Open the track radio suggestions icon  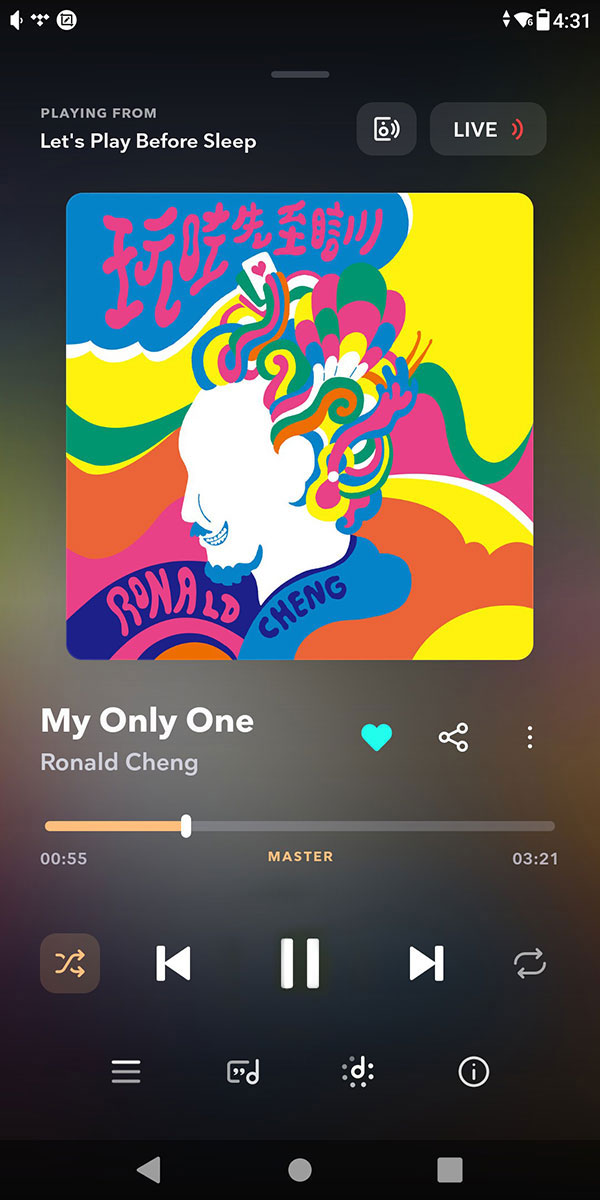pyautogui.click(x=358, y=1072)
